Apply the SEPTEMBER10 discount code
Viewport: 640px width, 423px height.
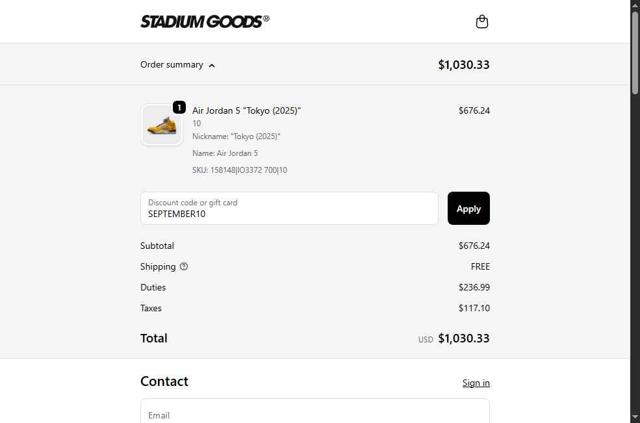tap(468, 208)
